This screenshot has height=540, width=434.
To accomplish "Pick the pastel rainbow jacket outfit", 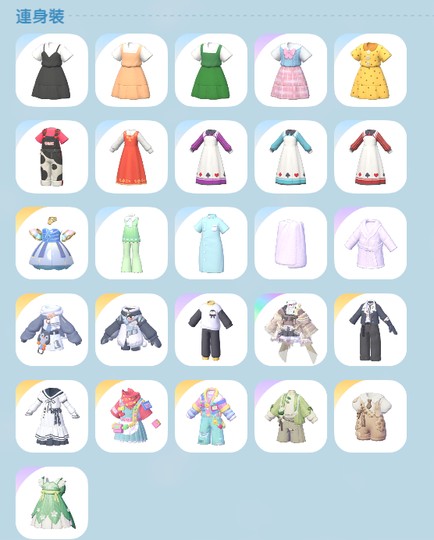I will tap(211, 416).
